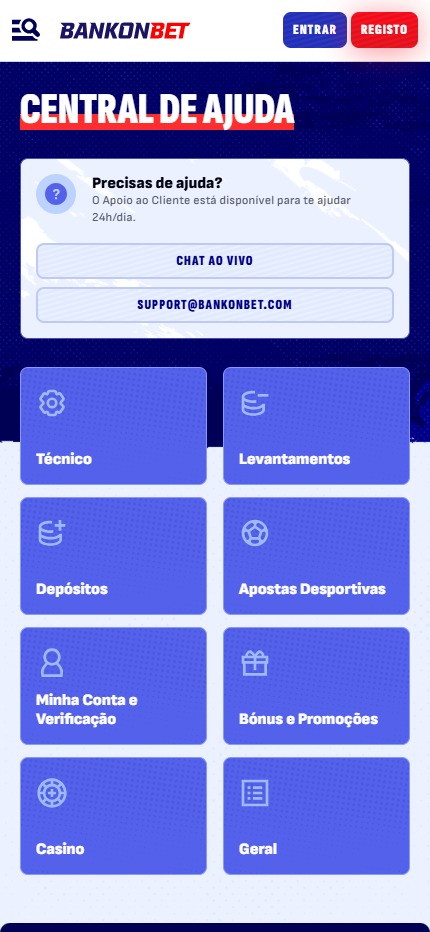Image resolution: width=430 pixels, height=932 pixels.
Task: Start a Chat ao Vivo session
Action: pyautogui.click(x=215, y=261)
